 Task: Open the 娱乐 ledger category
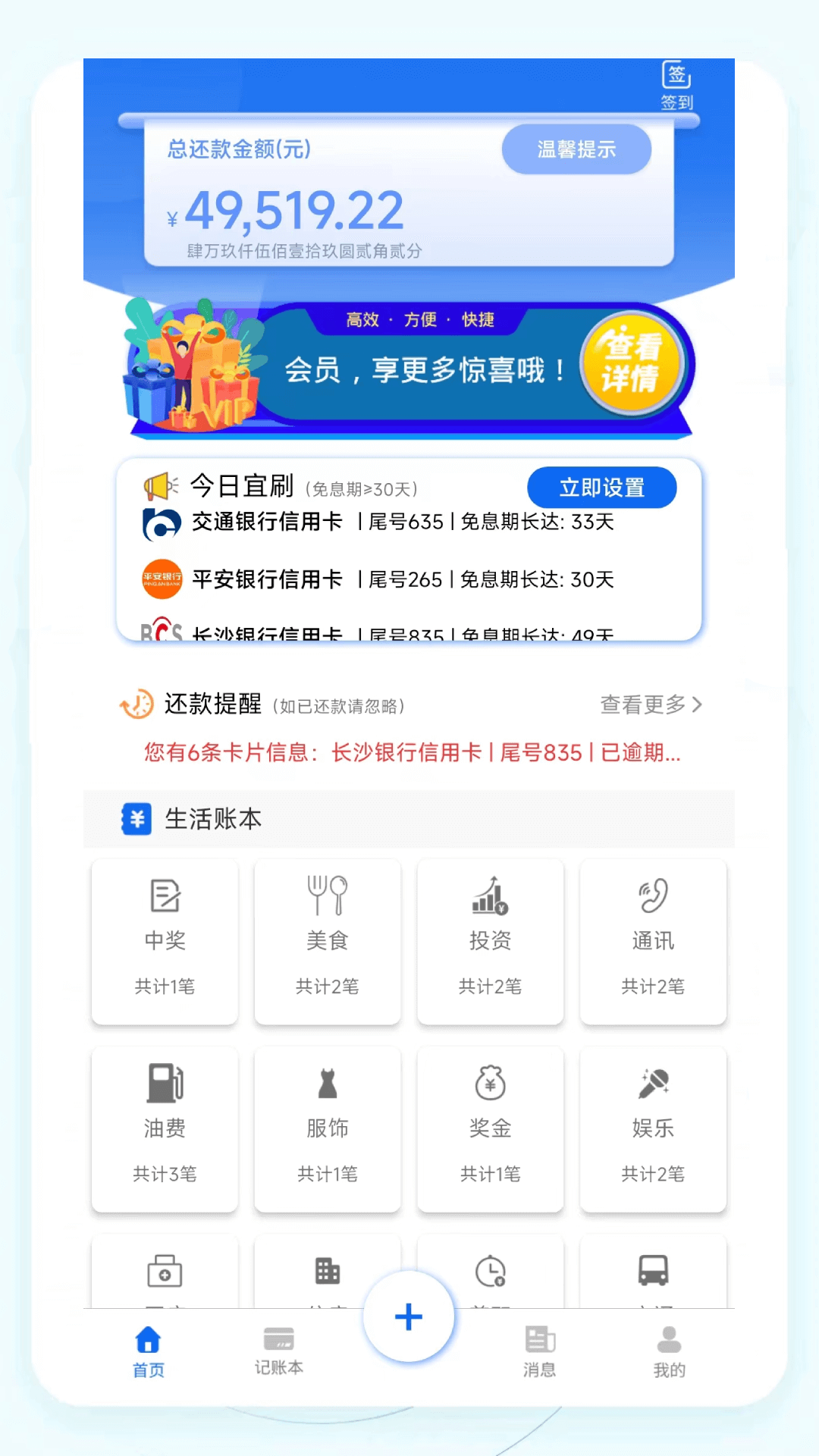point(653,1128)
